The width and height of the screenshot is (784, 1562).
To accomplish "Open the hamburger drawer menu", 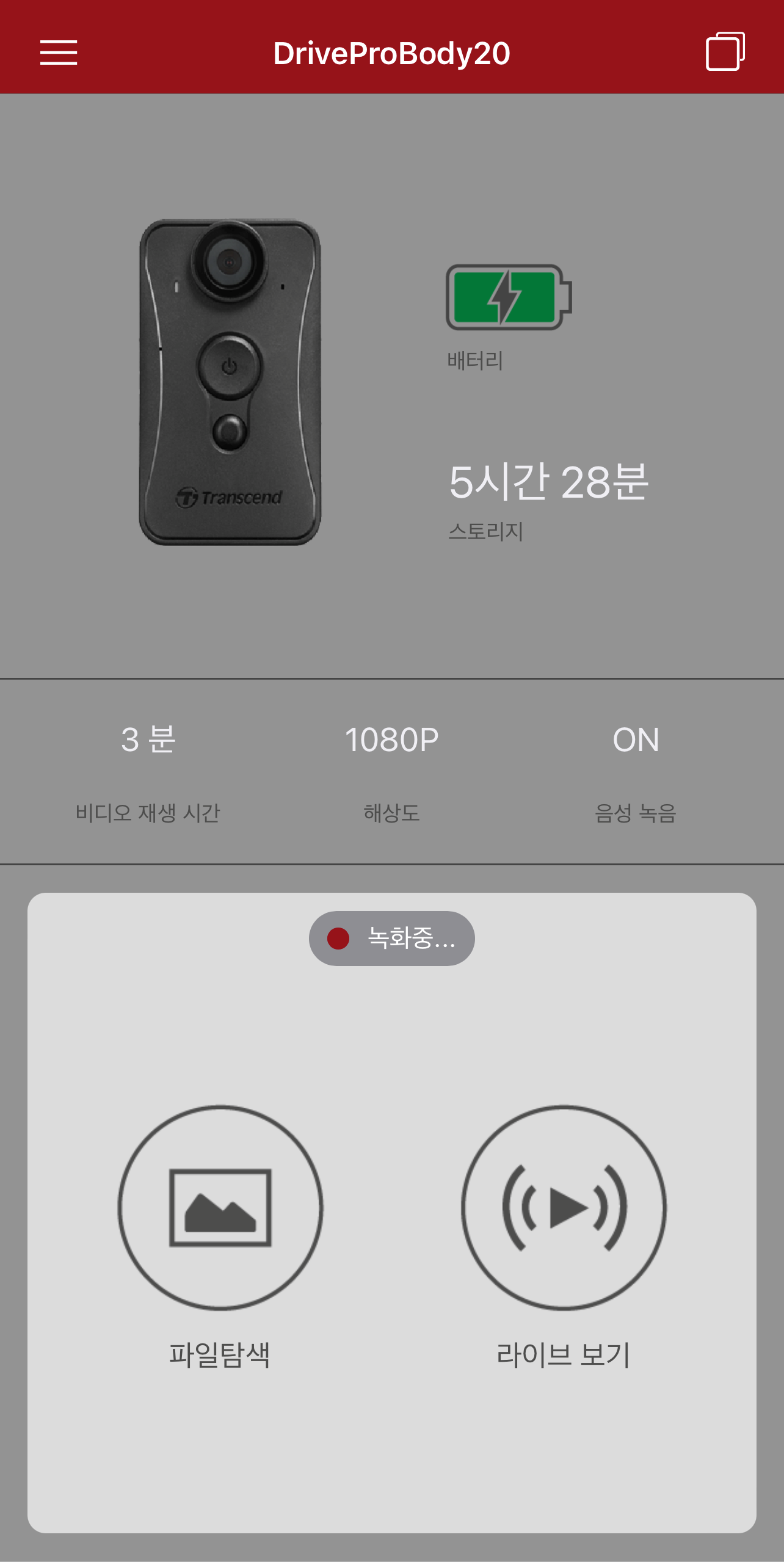I will tap(59, 53).
